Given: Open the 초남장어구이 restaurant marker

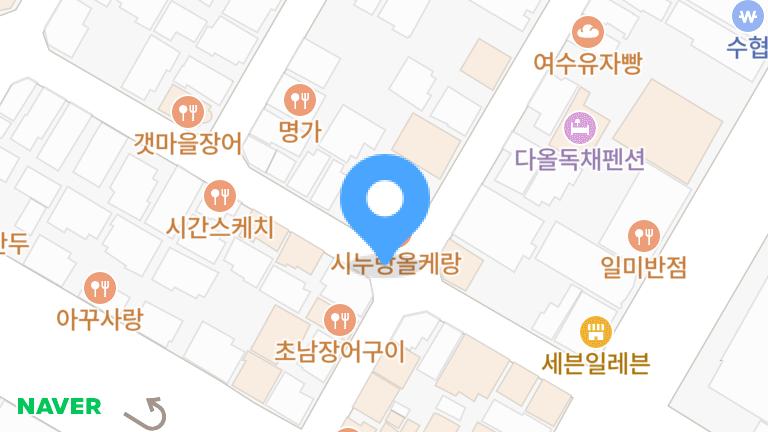Looking at the screenshot, I should 341,320.
